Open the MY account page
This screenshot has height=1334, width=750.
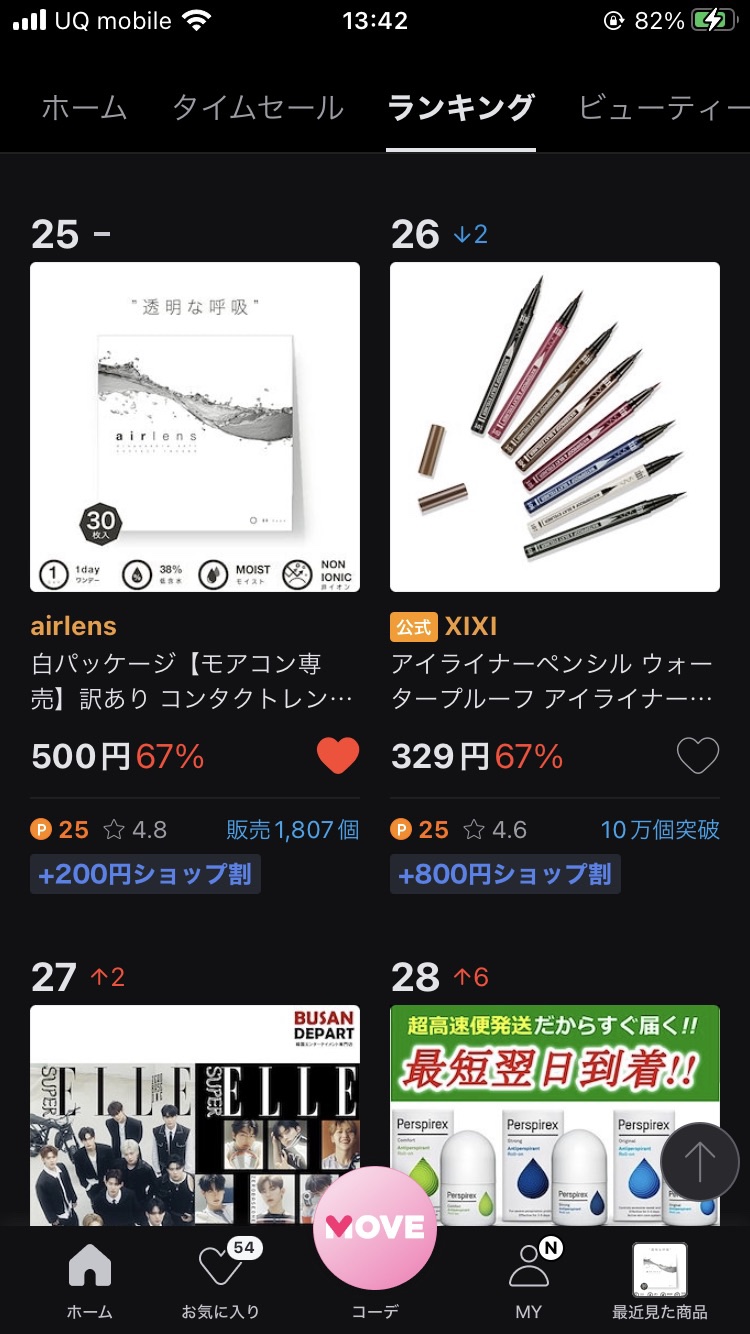point(529,1282)
